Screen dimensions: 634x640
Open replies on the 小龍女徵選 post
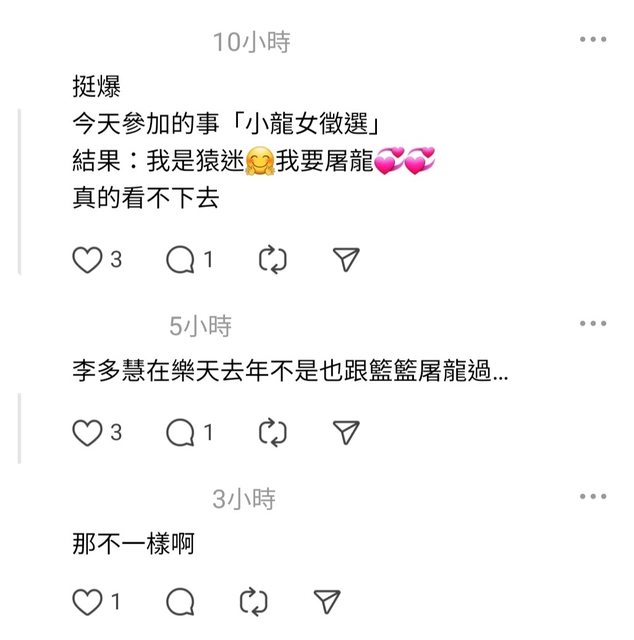tap(180, 260)
